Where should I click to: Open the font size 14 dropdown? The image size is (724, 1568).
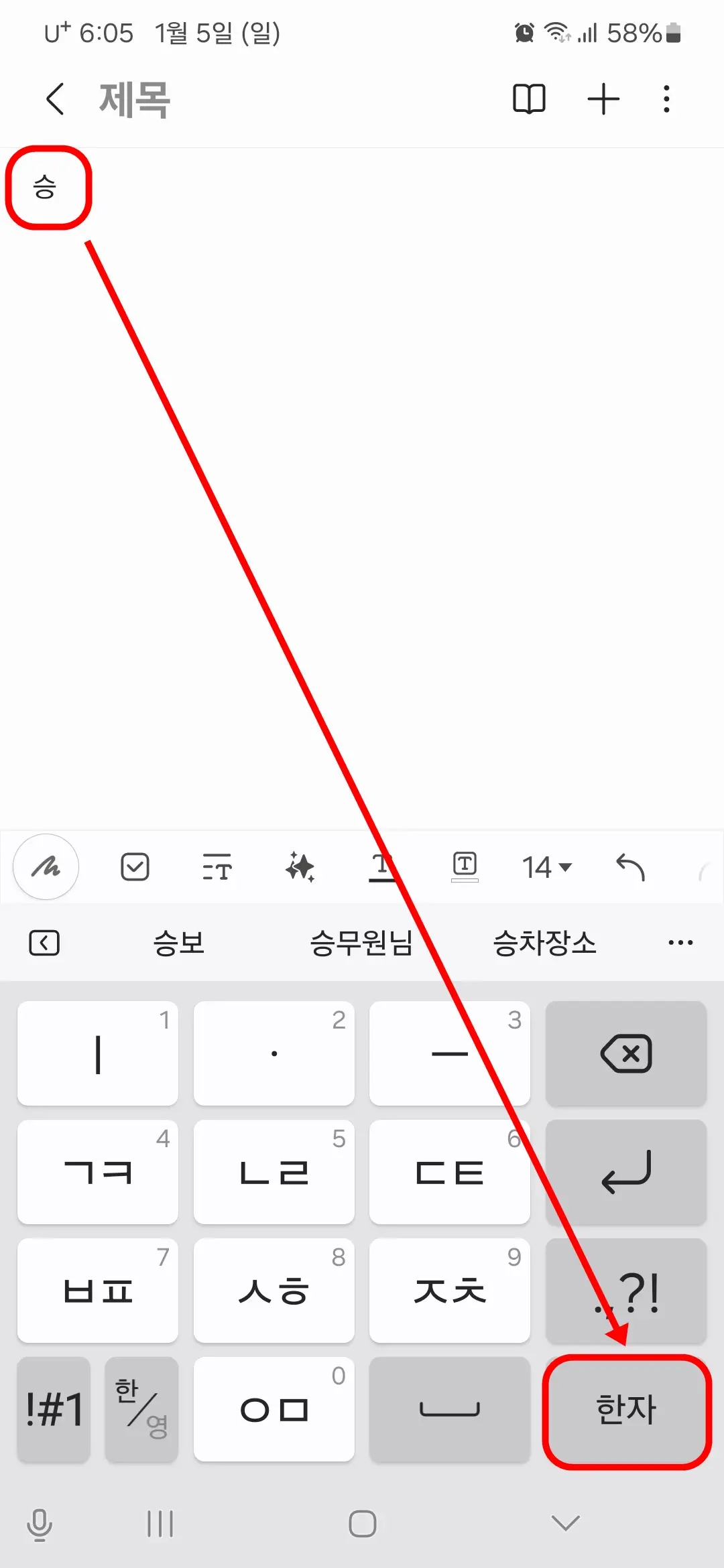[544, 866]
